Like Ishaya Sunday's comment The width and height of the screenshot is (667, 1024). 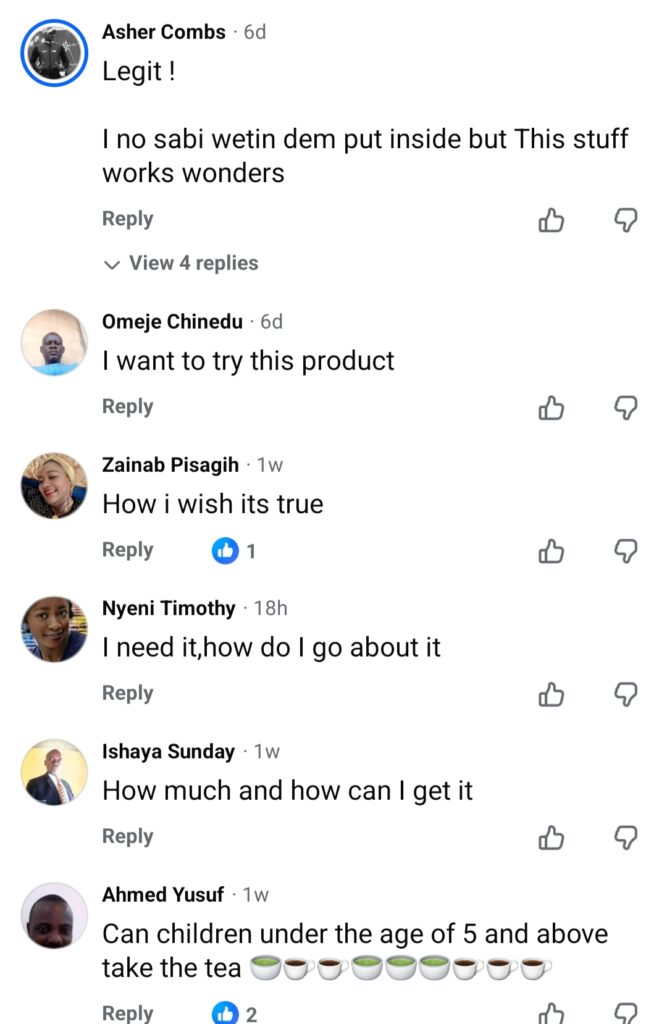click(551, 837)
